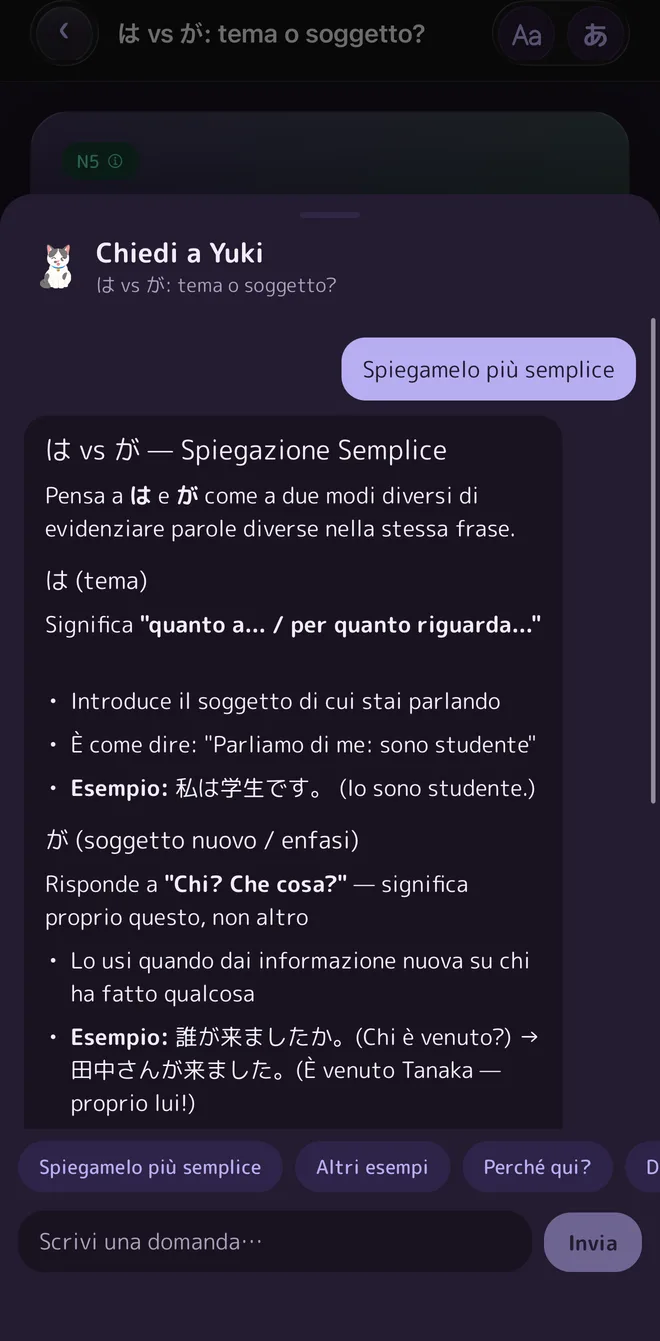Focus the "Scrivi una domanda" text field

[275, 1242]
